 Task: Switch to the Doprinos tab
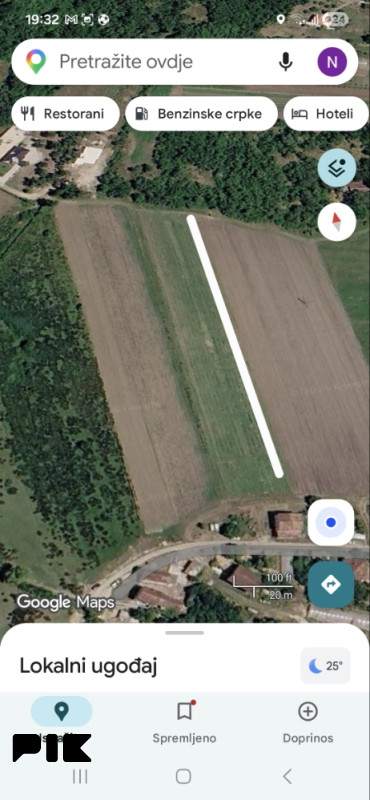click(x=308, y=722)
